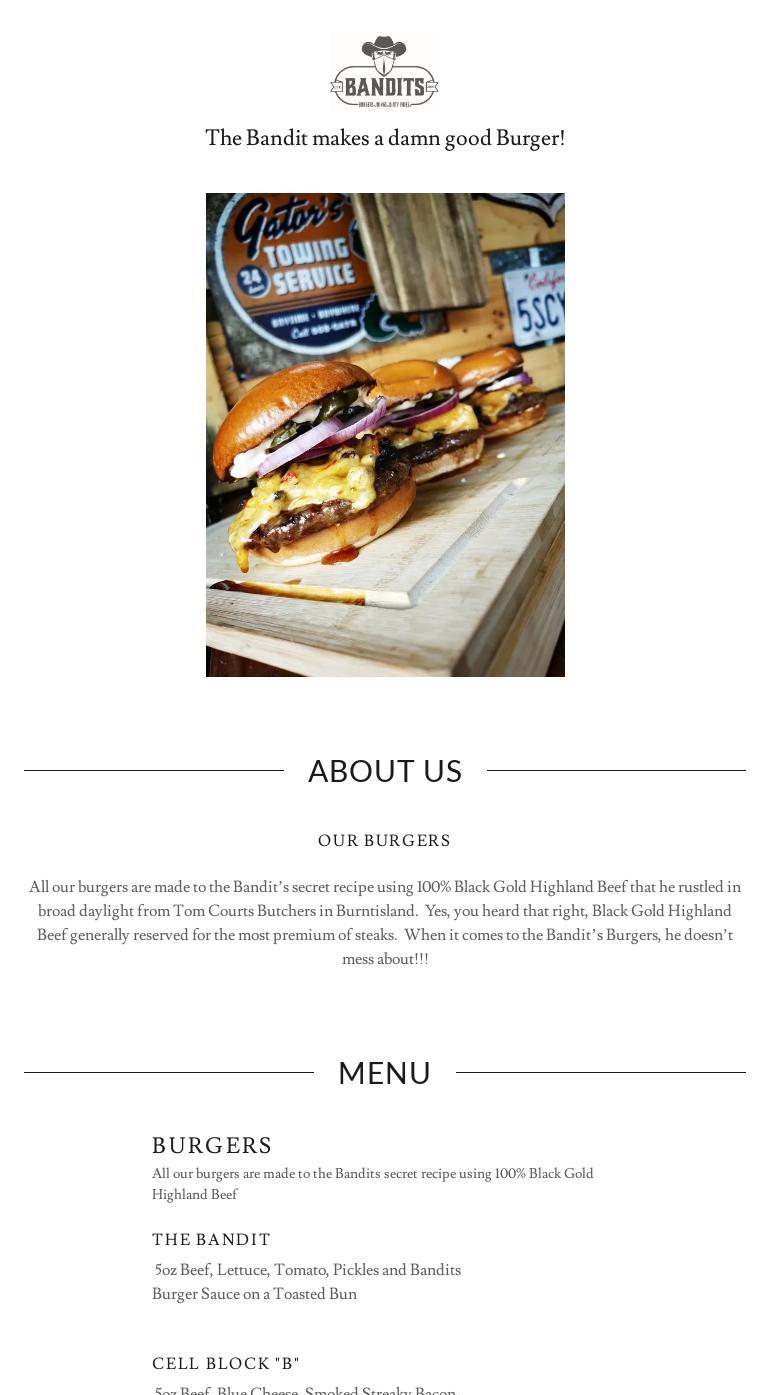Tap the Bandits logo to open homepage
Image resolution: width=770 pixels, height=1395 pixels.
tap(385, 72)
